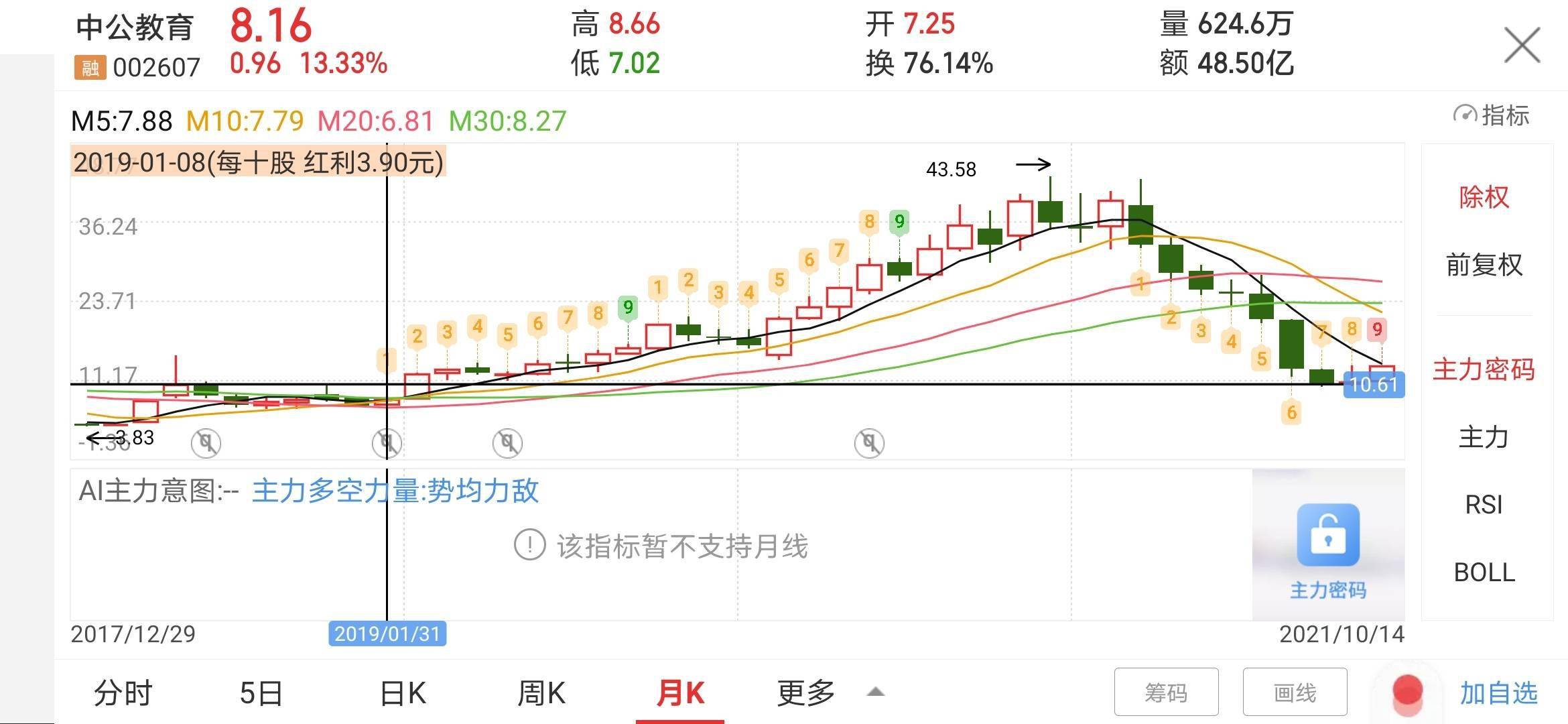Choose the BOLL indicator
The height and width of the screenshot is (724, 1568).
coord(1484,572)
